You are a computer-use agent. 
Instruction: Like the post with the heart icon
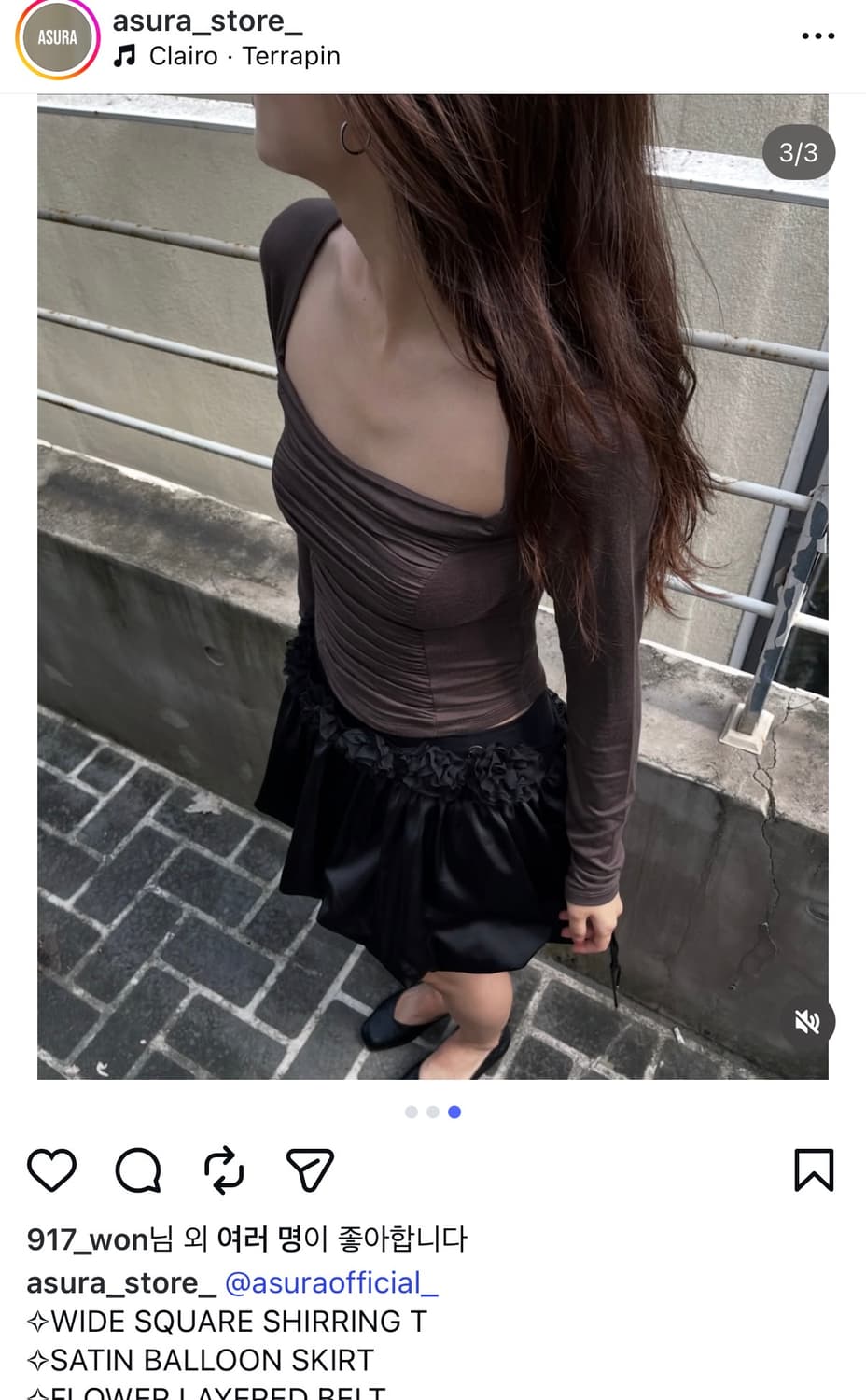(x=53, y=1169)
